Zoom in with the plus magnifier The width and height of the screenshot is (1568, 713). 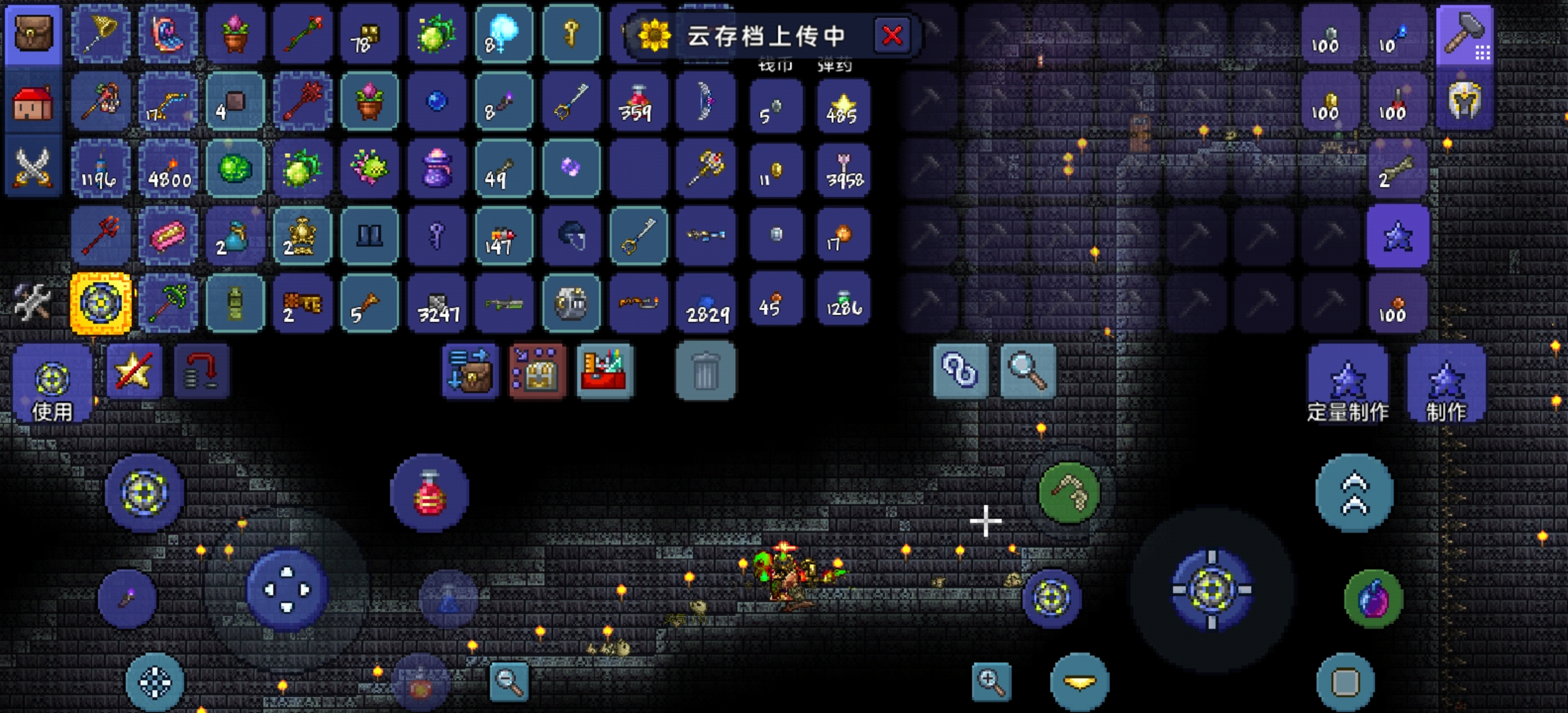pyautogui.click(x=991, y=681)
